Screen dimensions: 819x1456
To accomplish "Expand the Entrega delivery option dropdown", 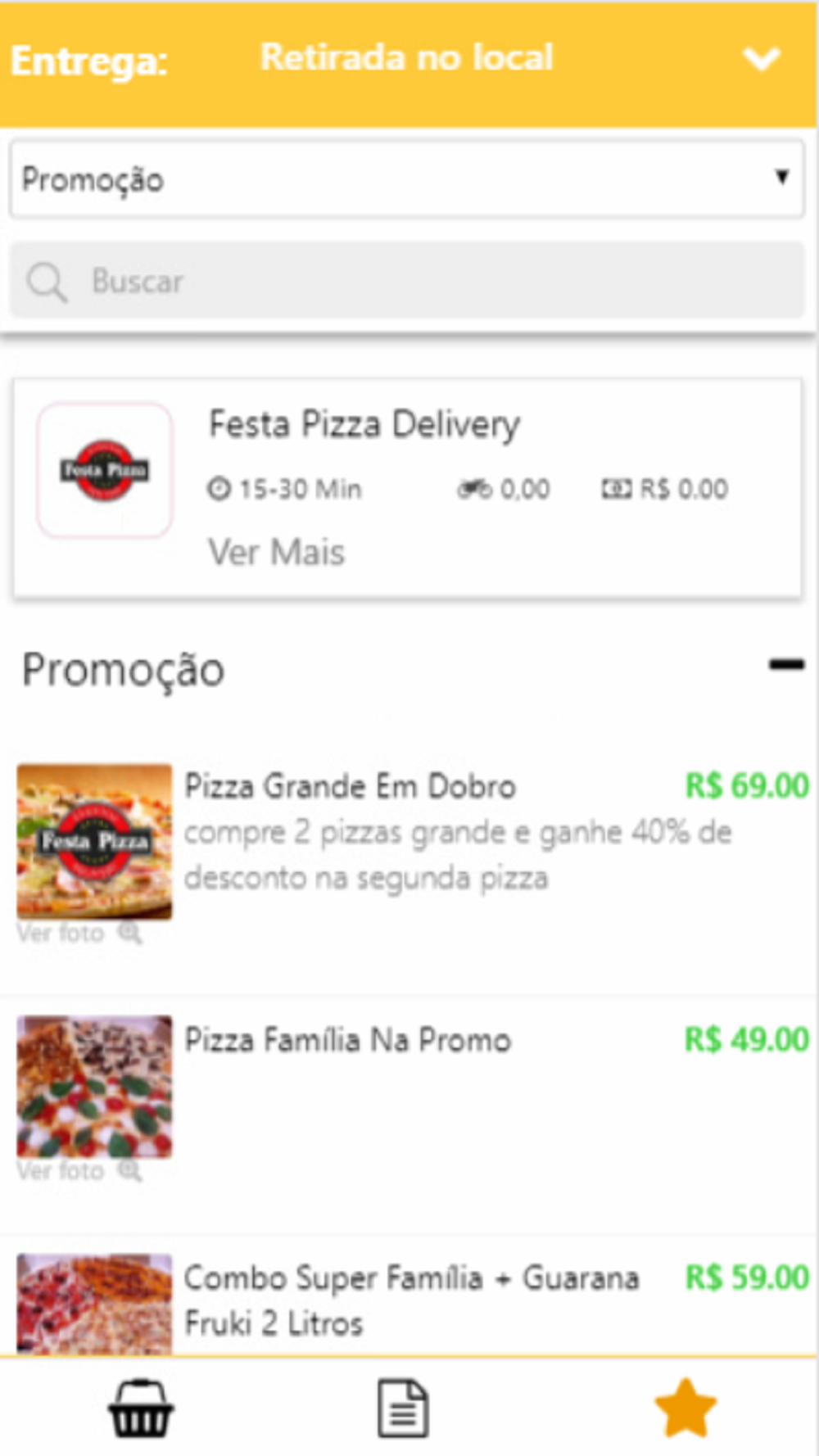I will [761, 59].
